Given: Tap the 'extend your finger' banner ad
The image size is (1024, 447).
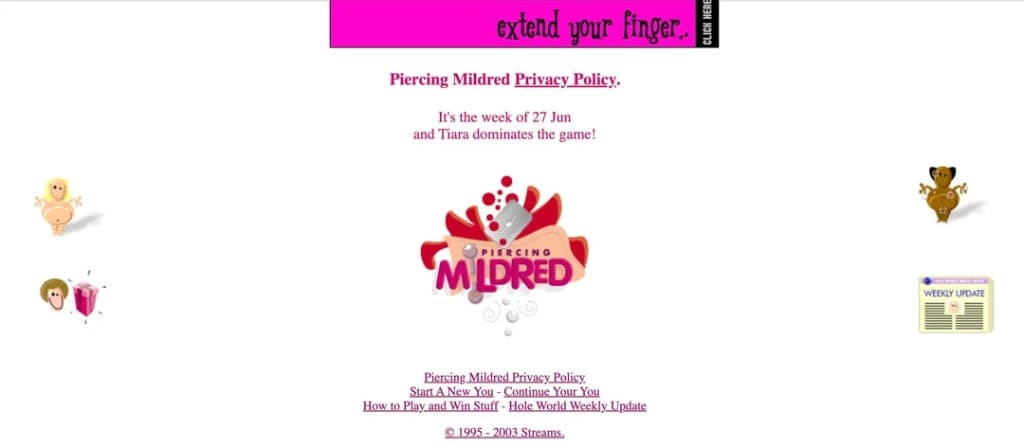Looking at the screenshot, I should point(523,24).
